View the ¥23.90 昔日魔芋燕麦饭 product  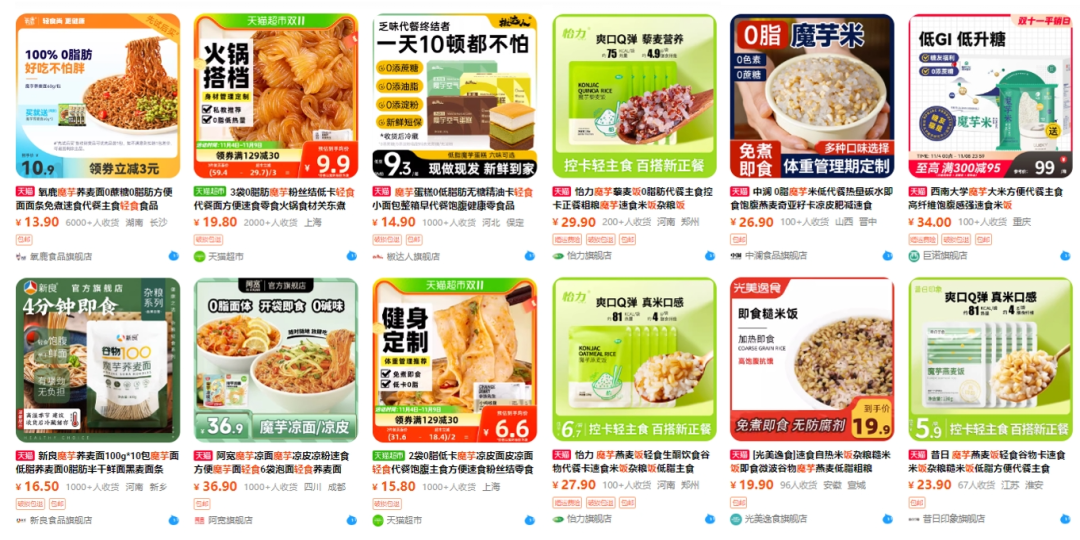tap(989, 360)
